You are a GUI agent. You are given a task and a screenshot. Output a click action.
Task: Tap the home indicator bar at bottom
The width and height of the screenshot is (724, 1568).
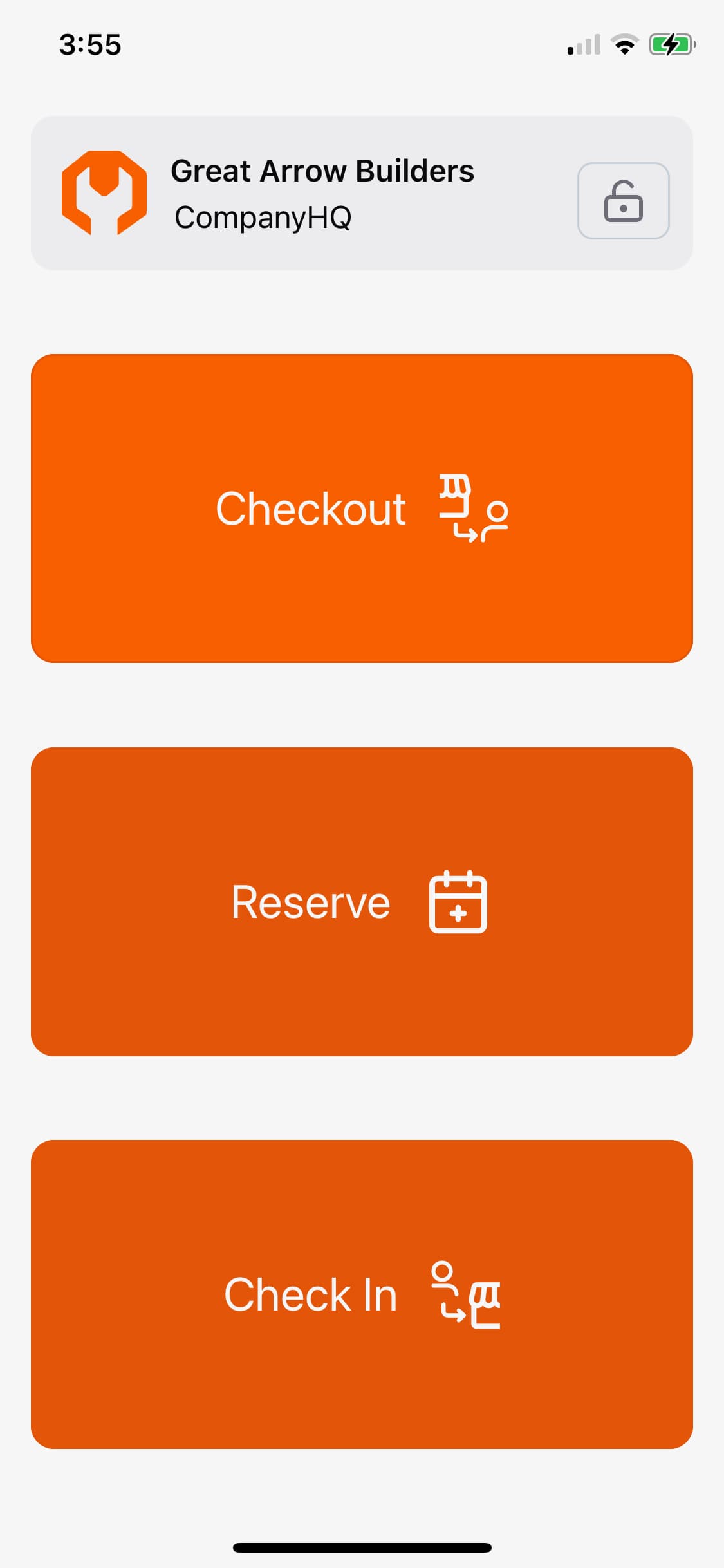(x=362, y=1547)
